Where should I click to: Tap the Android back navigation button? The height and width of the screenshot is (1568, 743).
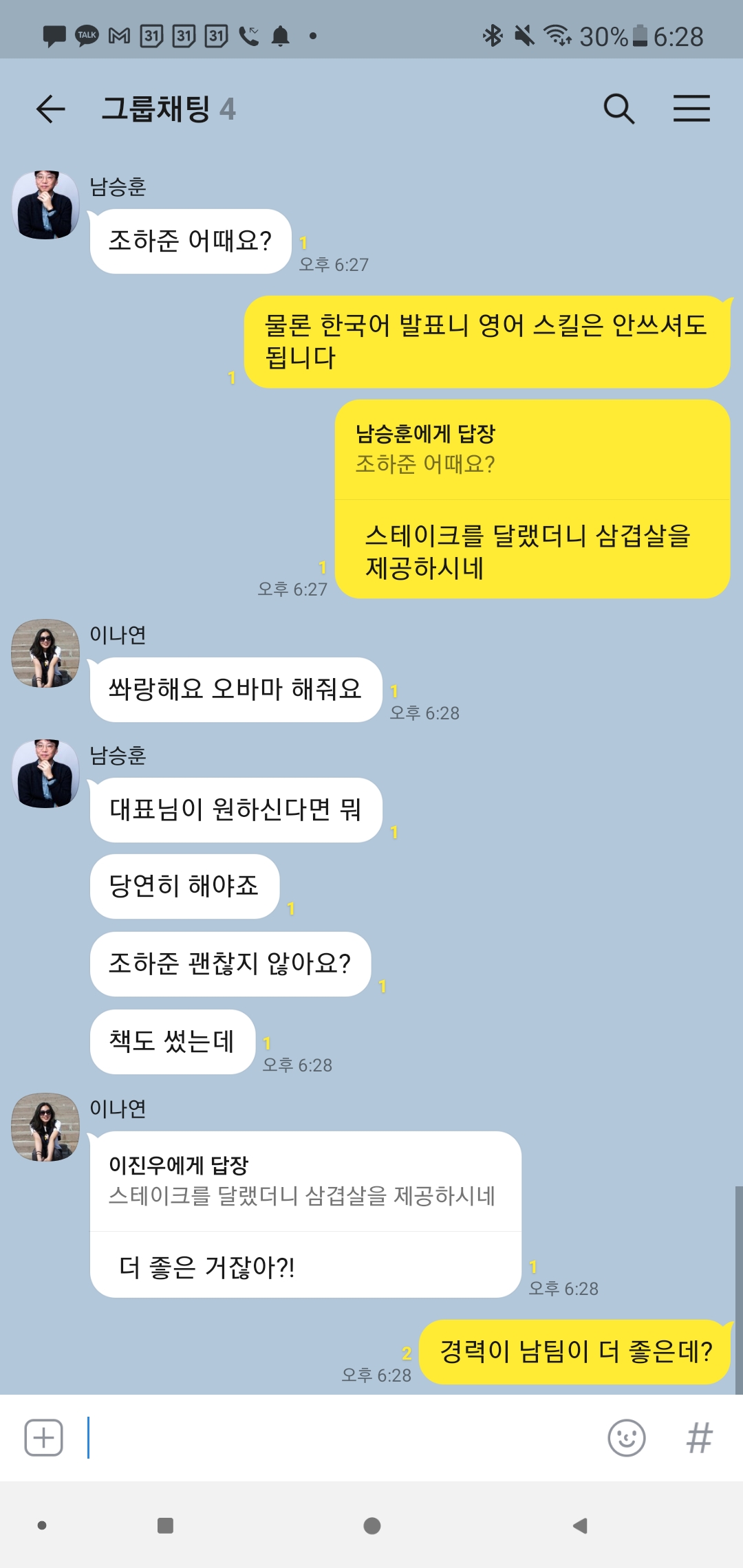click(x=580, y=1526)
